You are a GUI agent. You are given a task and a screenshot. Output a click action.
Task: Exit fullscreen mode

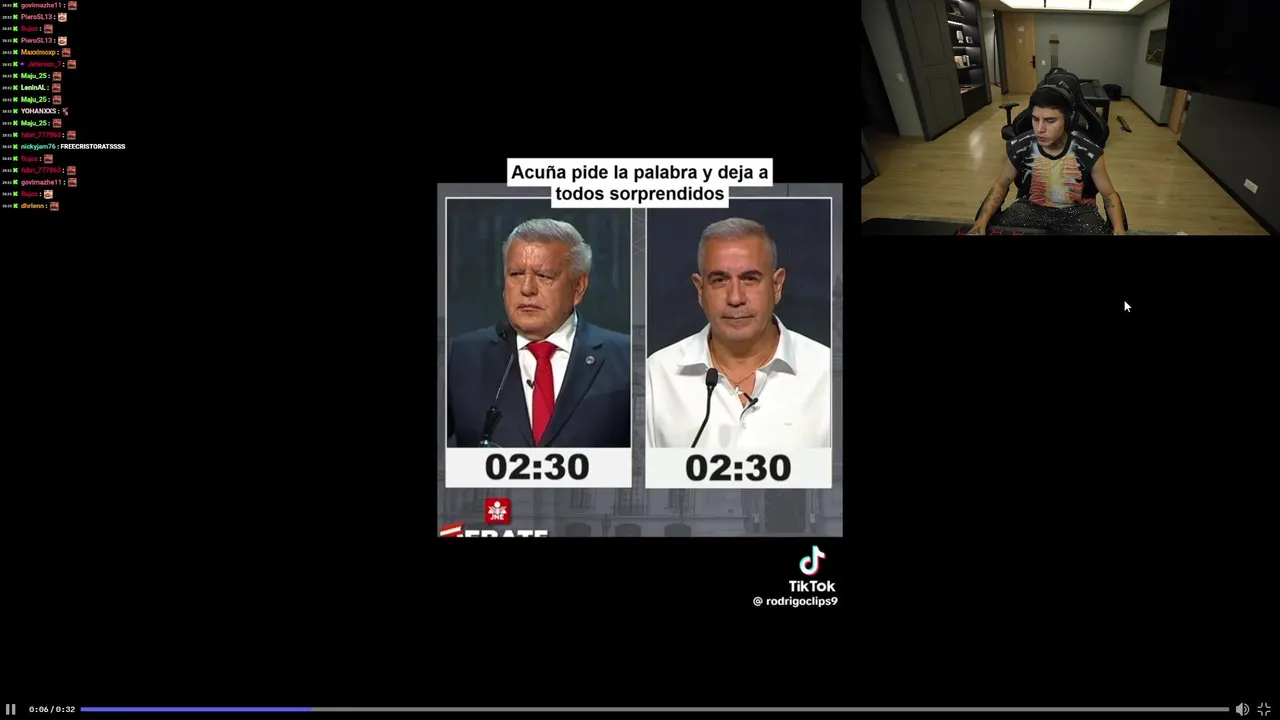[1264, 709]
